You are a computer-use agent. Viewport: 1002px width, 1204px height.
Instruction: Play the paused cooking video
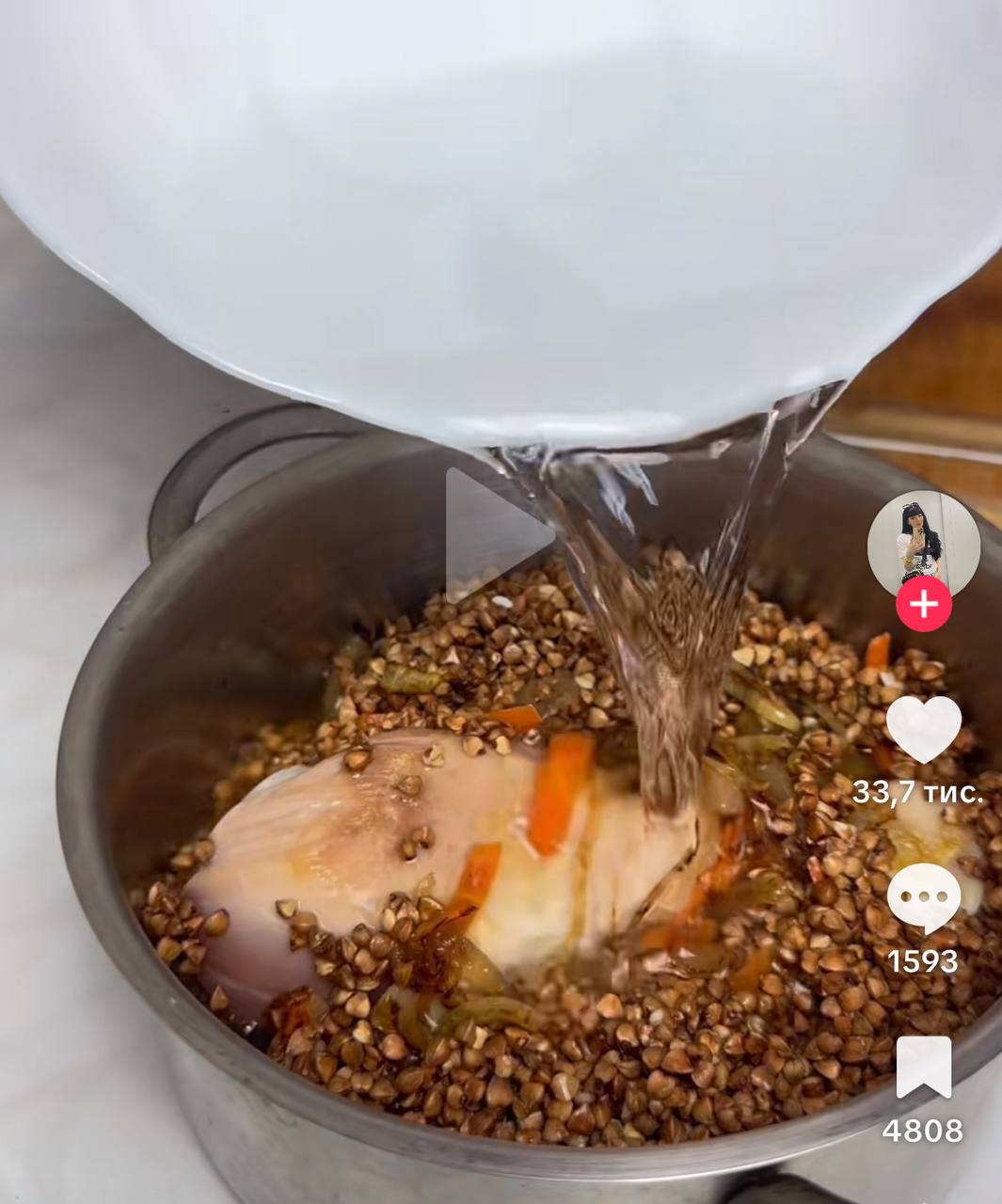point(496,535)
